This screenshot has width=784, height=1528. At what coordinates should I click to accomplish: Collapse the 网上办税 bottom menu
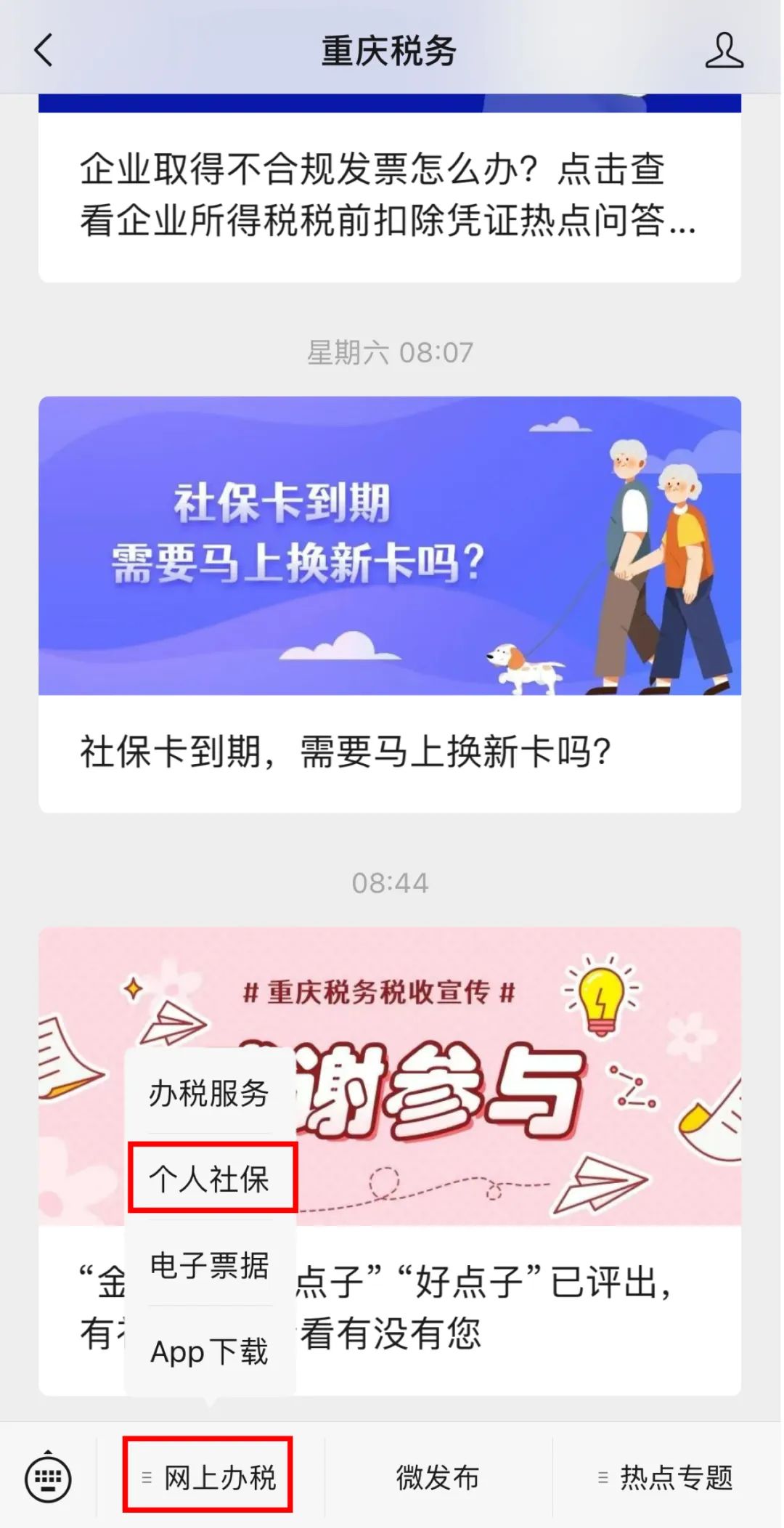209,1478
